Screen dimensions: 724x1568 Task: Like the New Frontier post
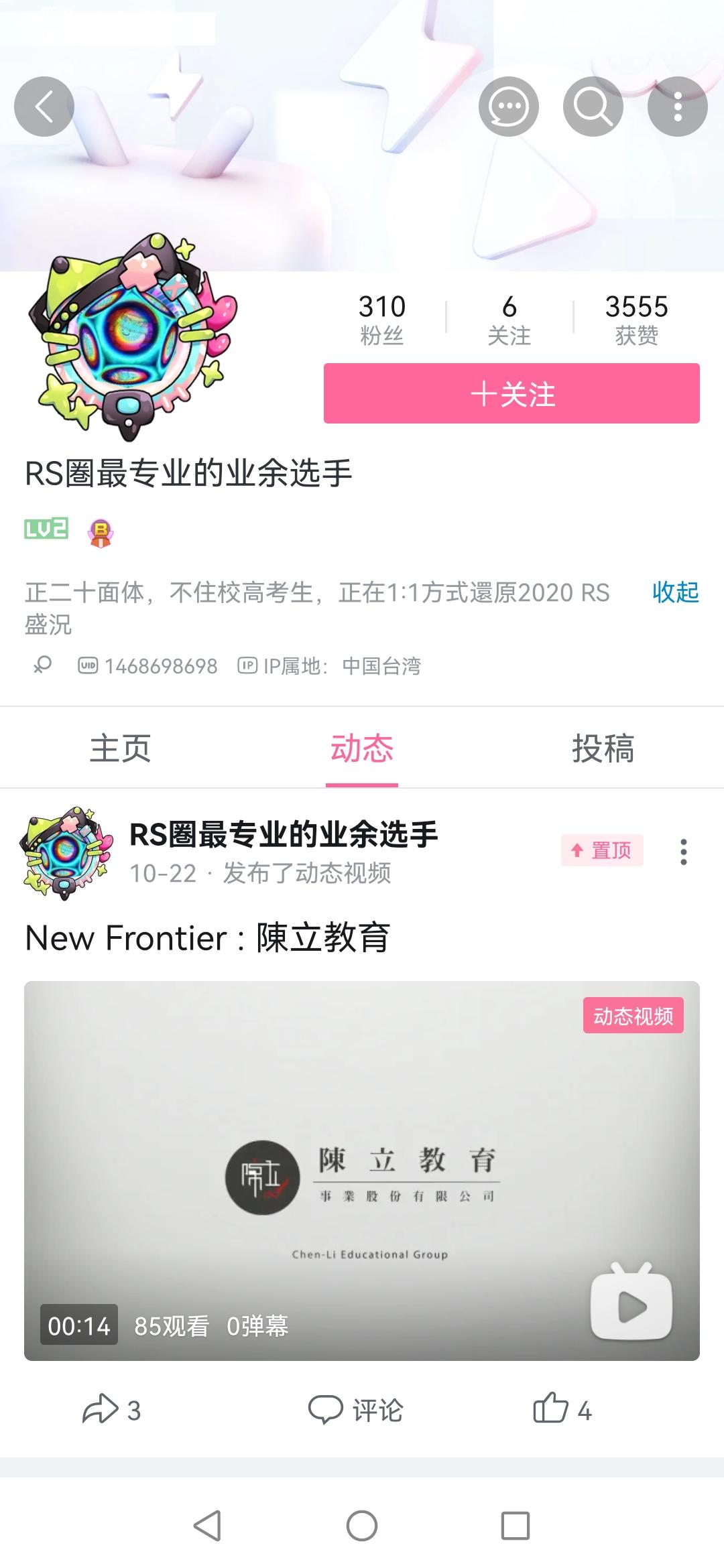tap(562, 1410)
